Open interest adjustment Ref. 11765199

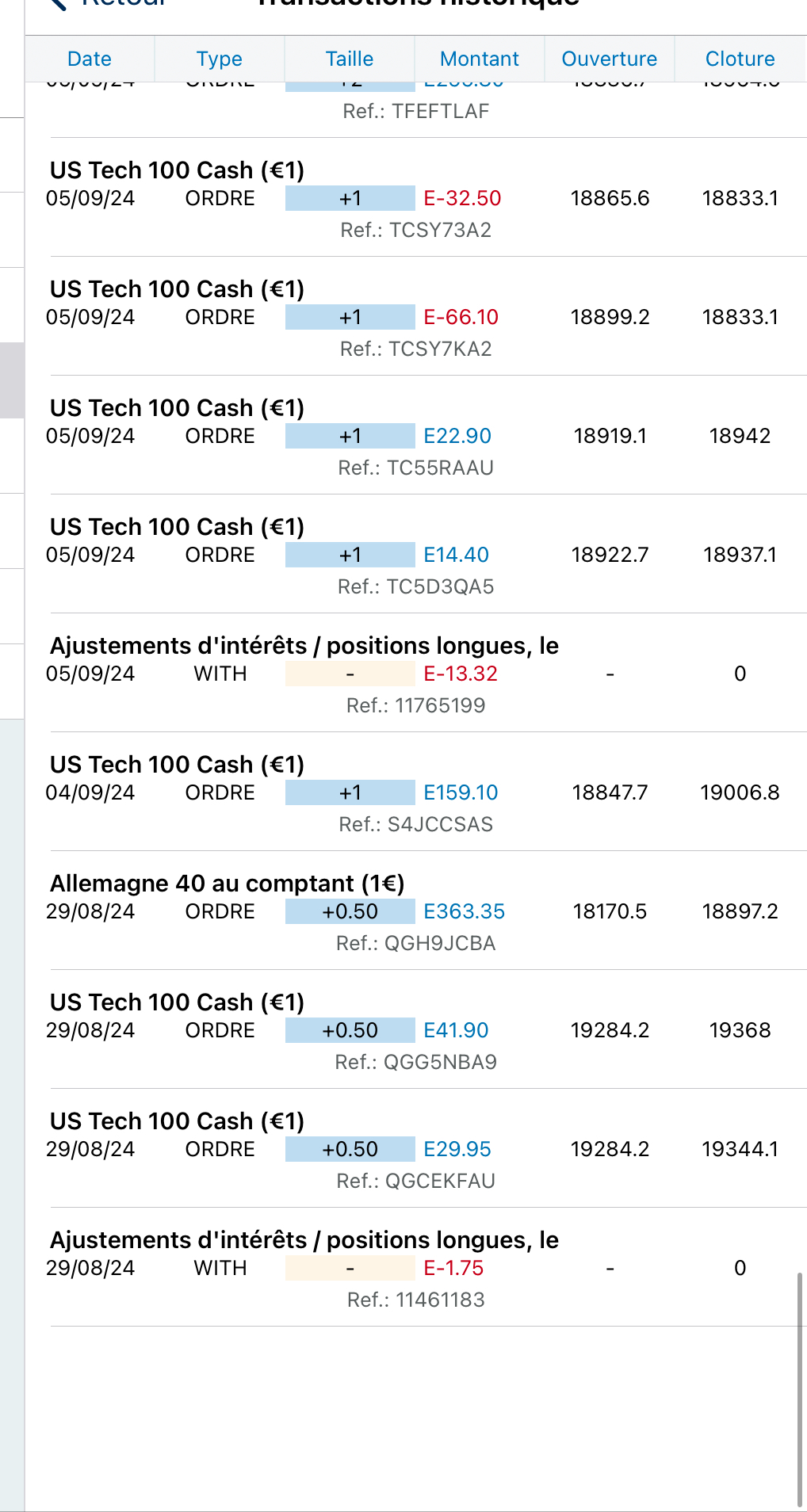415,674
